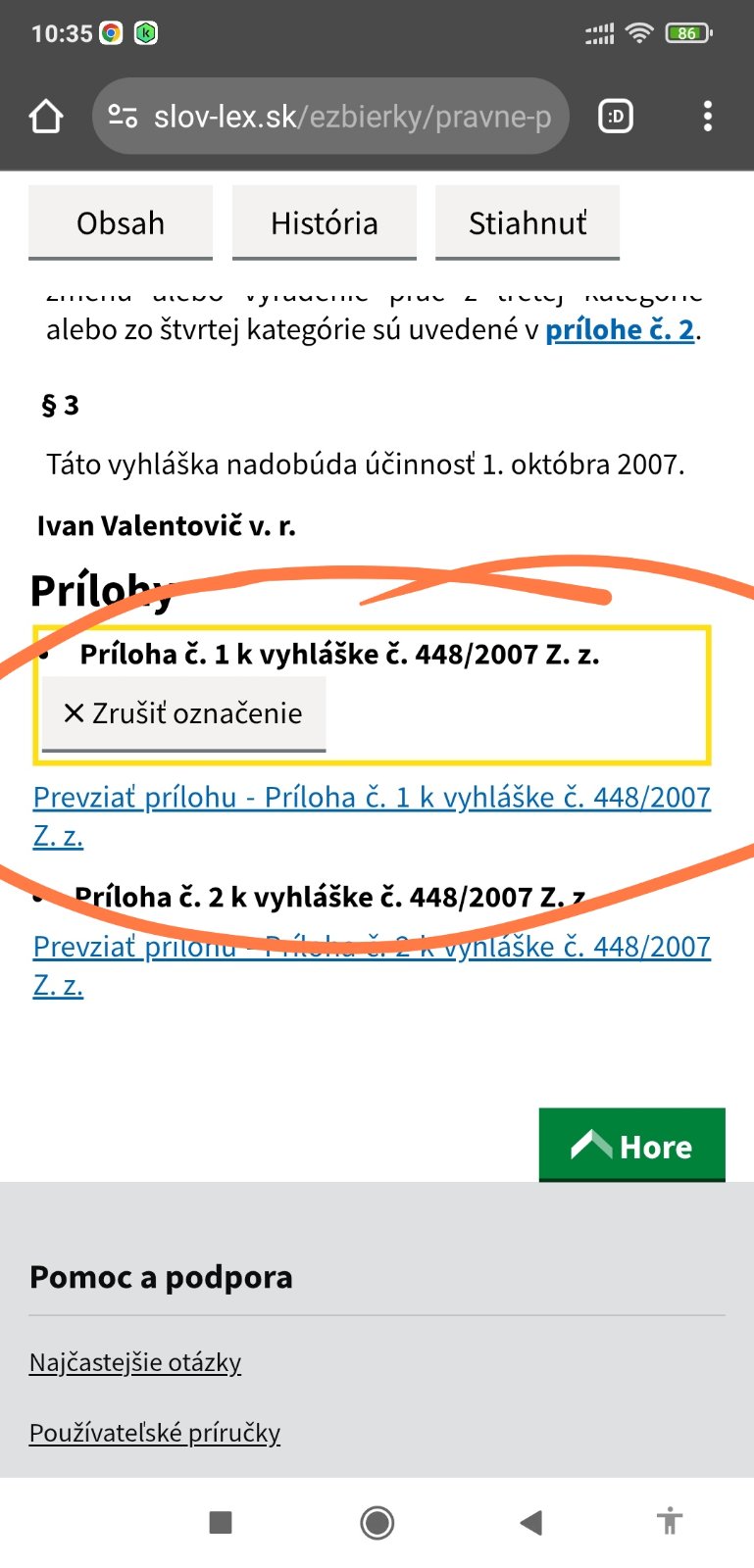Open the Chrome overflow menu
The height and width of the screenshot is (1568, 754).
[x=707, y=117]
